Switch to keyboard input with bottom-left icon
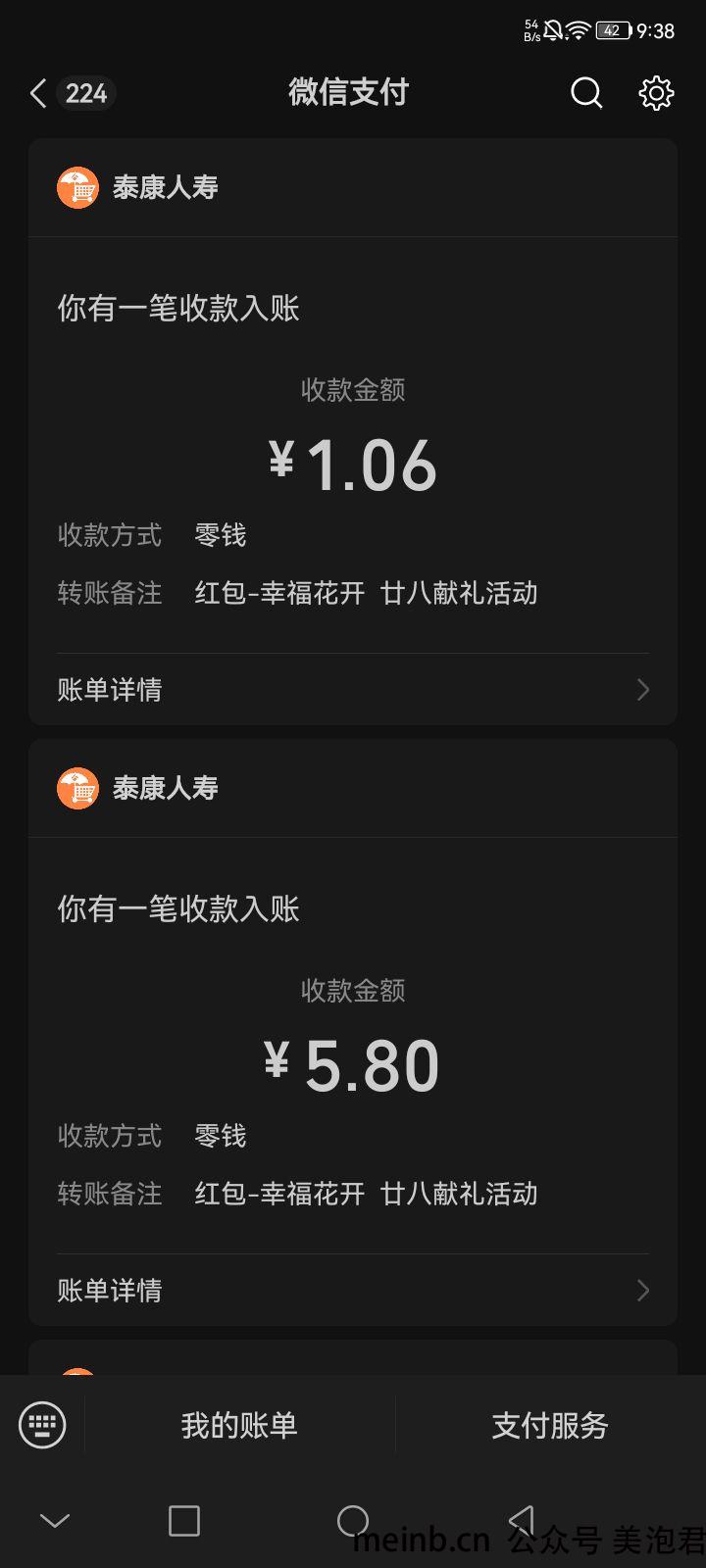 click(42, 1424)
